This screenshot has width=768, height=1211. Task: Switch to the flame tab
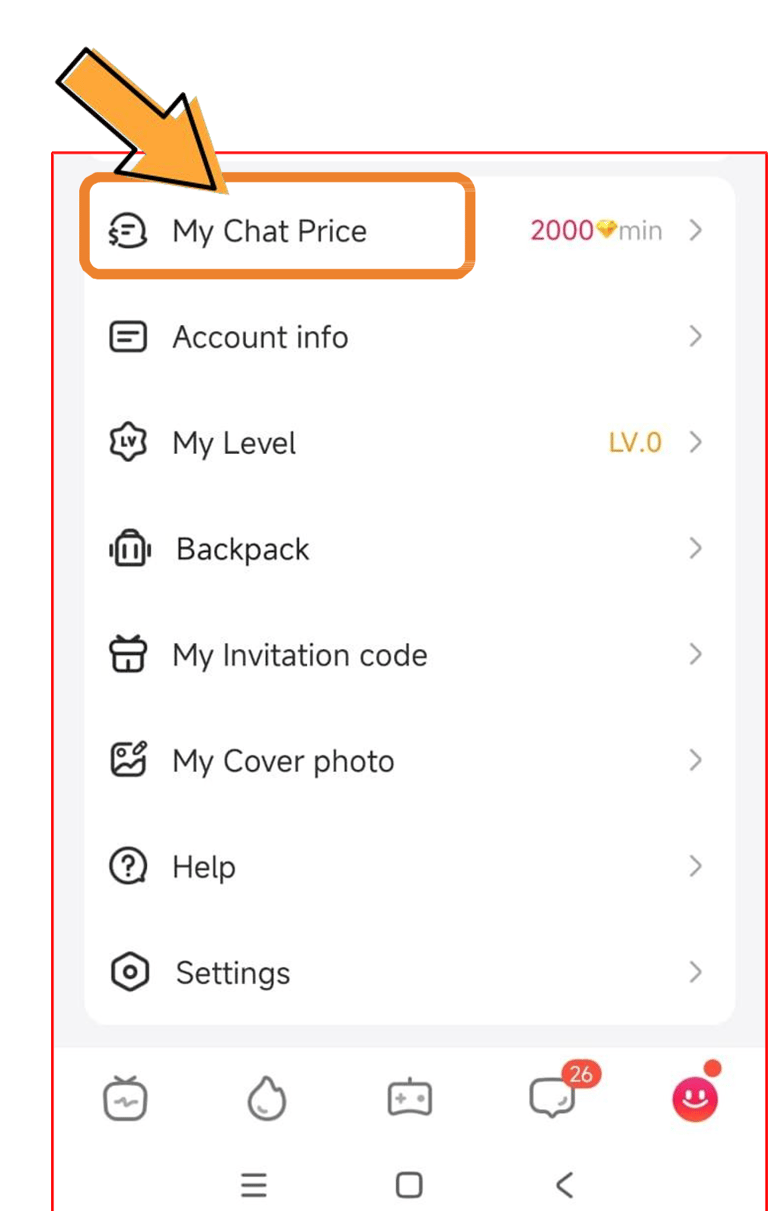click(x=266, y=1099)
